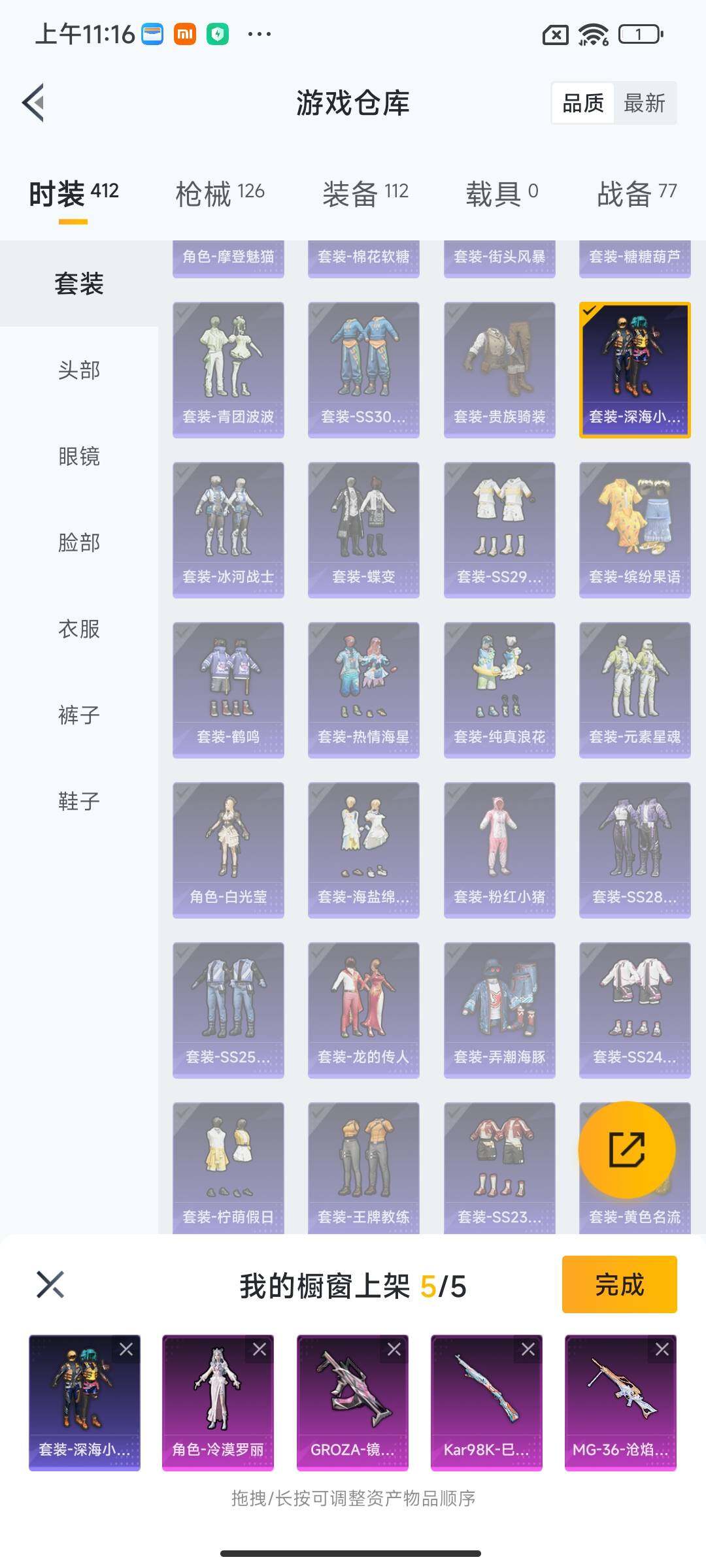The image size is (706, 1568).
Task: Select the 角色-白光莹 item
Action: tap(228, 849)
